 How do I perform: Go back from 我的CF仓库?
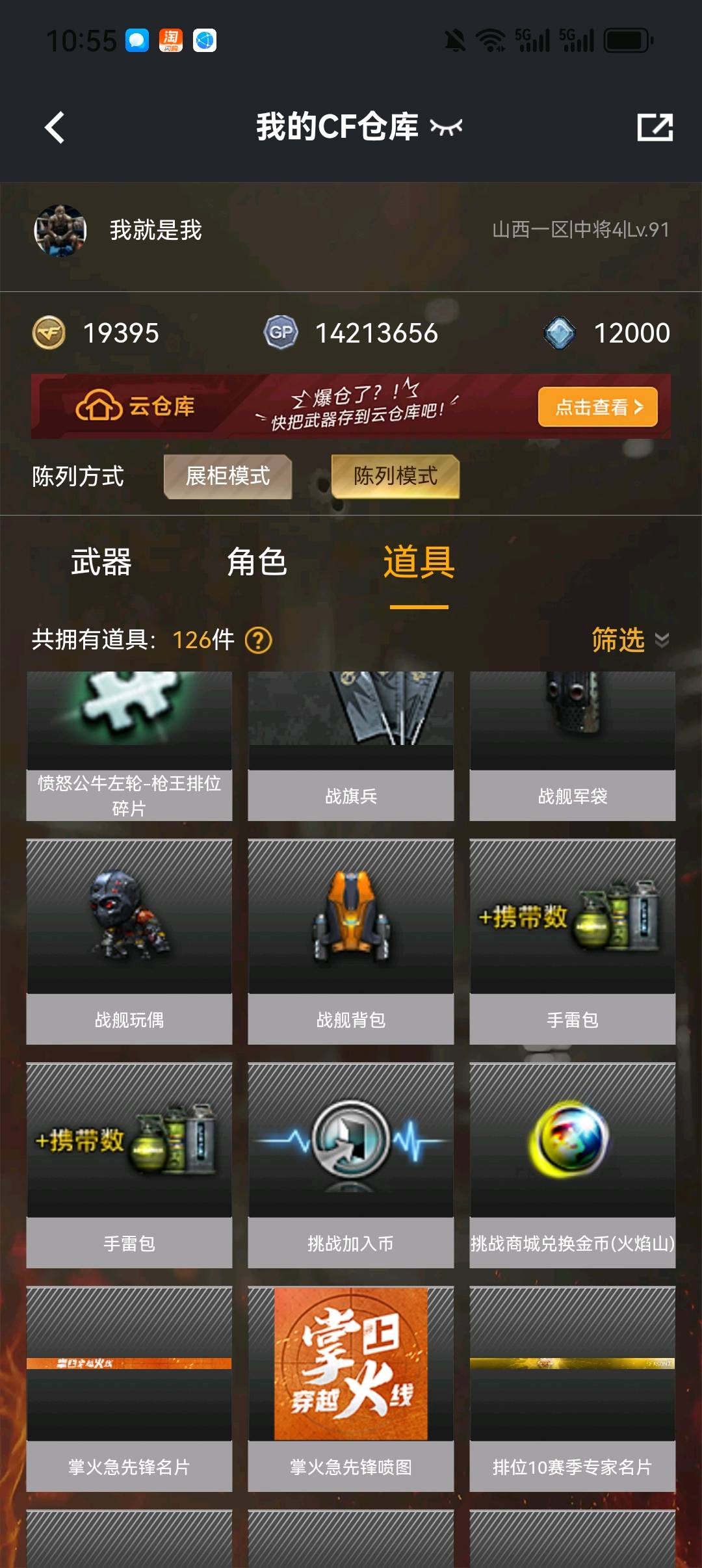[x=55, y=127]
